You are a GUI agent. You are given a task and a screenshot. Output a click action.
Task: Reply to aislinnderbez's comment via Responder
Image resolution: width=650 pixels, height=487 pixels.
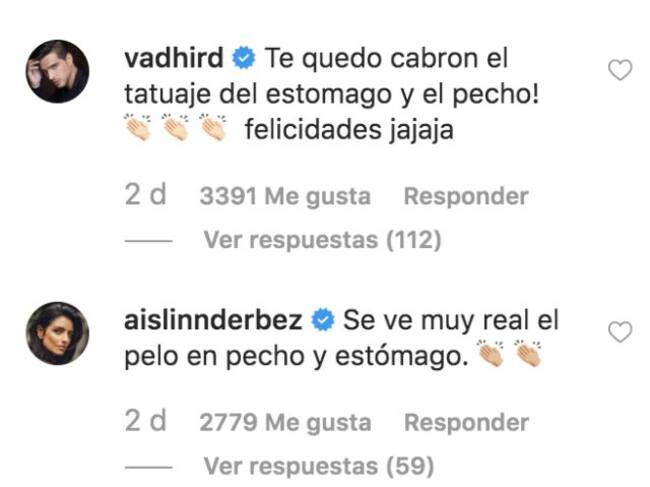pos(465,423)
